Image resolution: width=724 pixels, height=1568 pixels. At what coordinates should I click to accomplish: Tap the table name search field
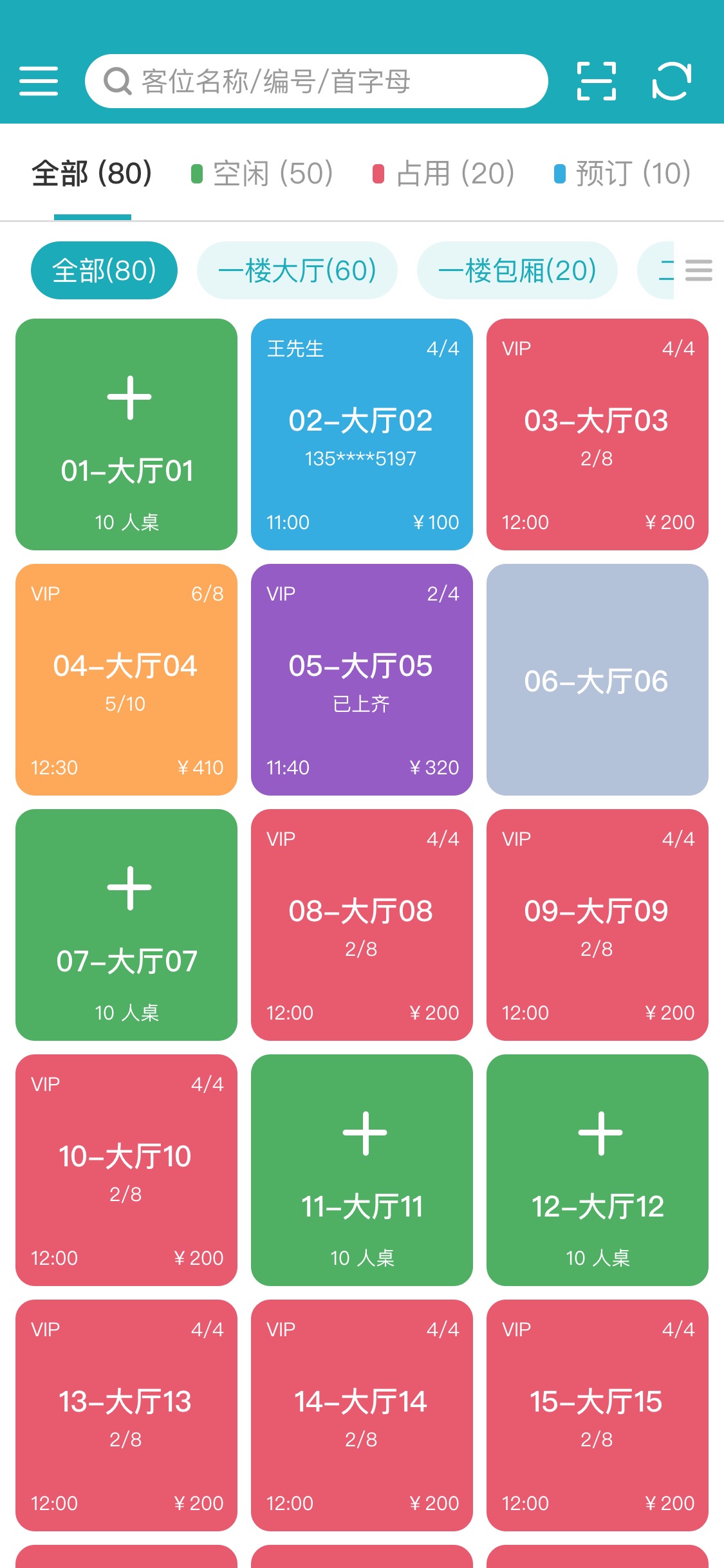(316, 81)
